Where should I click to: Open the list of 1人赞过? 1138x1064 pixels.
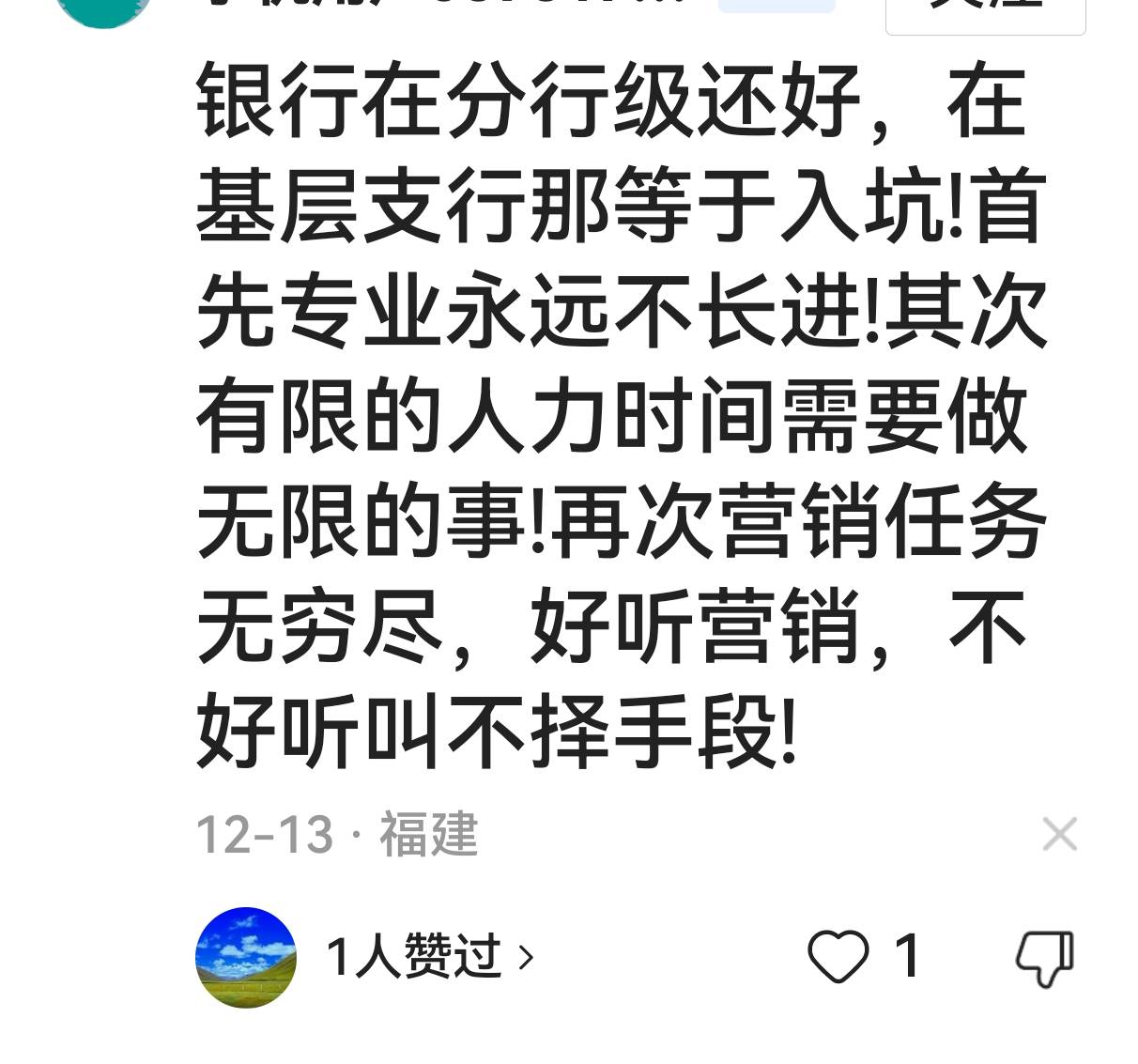429,957
